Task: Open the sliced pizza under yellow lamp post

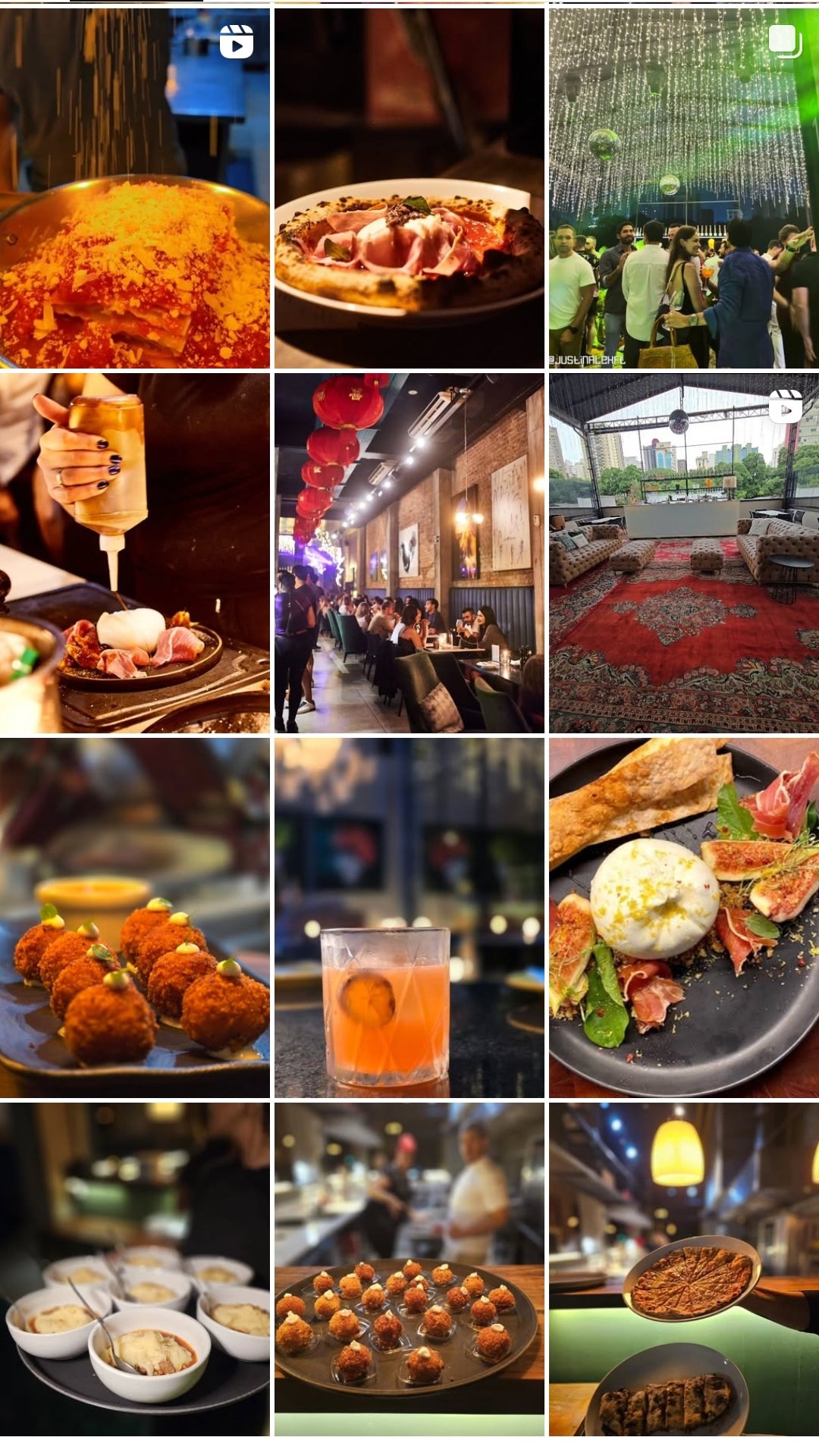Action: tap(683, 1269)
